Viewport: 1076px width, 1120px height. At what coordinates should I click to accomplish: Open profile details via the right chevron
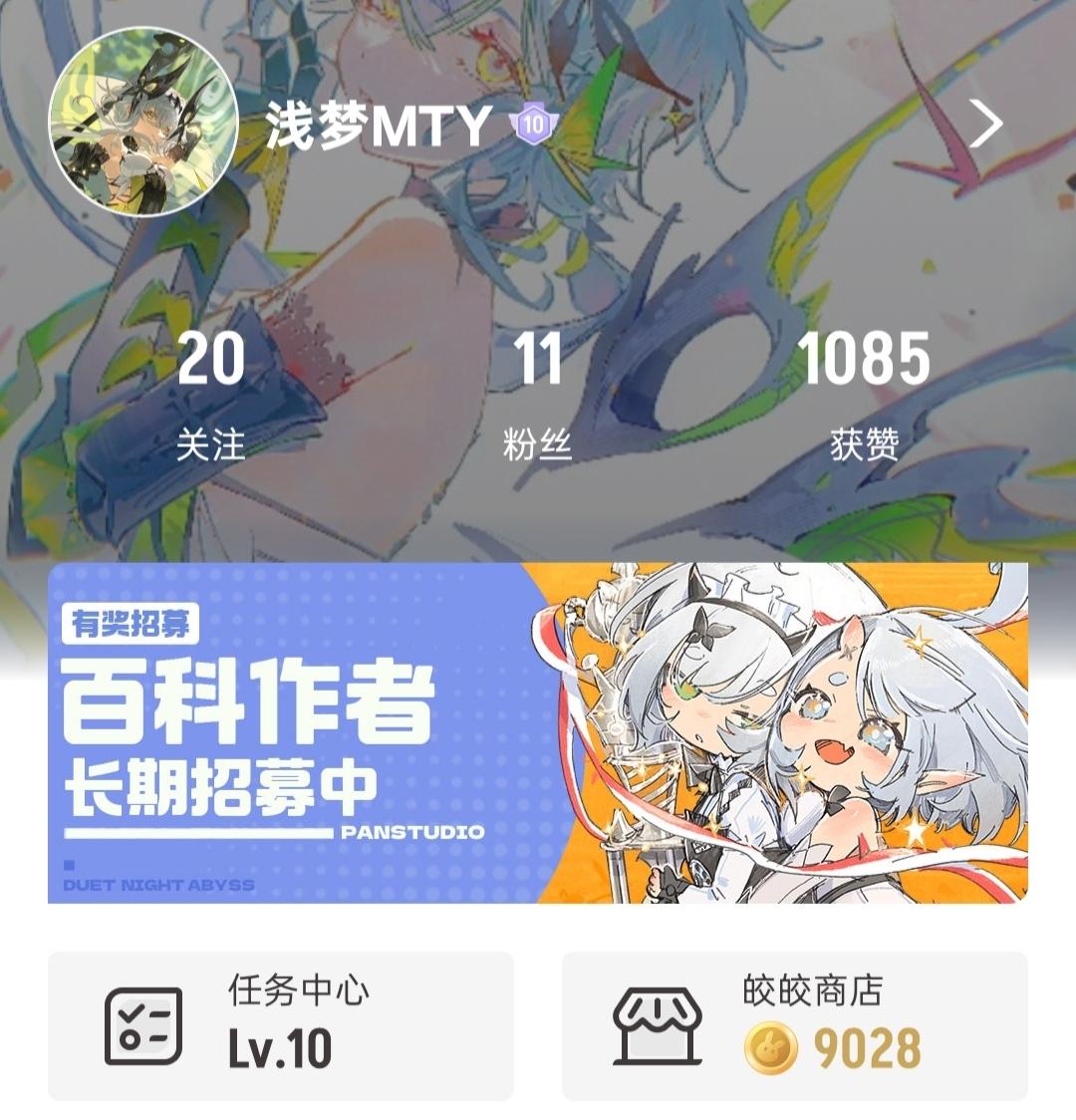(984, 125)
